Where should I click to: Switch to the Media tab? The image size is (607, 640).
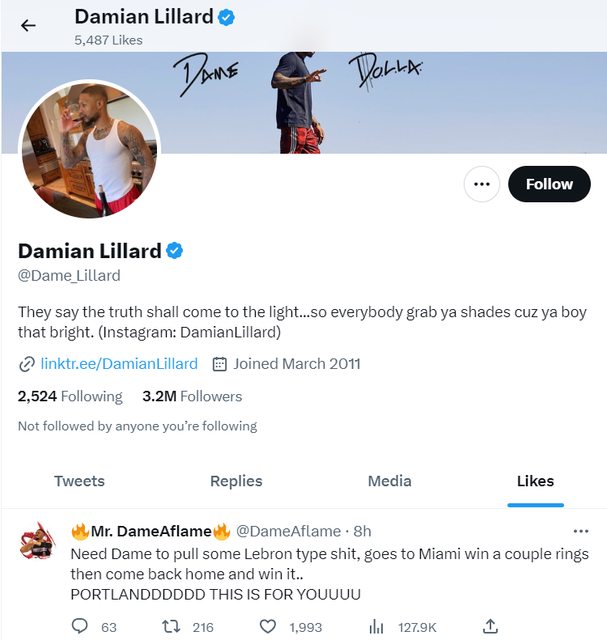389,481
